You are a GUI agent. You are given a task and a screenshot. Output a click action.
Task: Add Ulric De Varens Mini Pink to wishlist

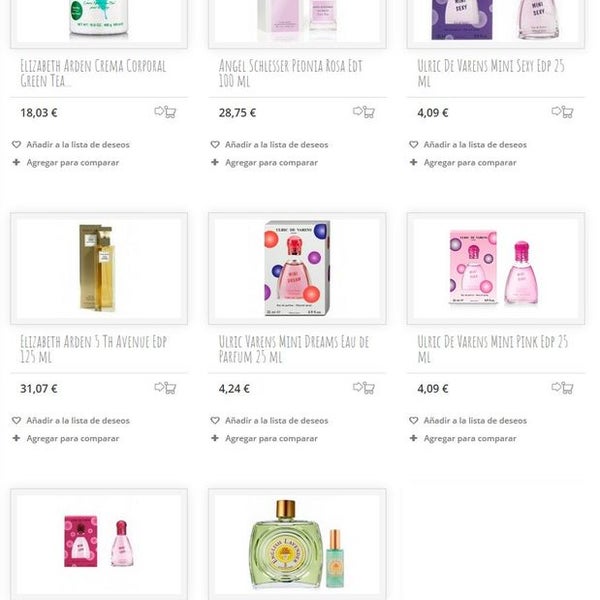point(474,421)
